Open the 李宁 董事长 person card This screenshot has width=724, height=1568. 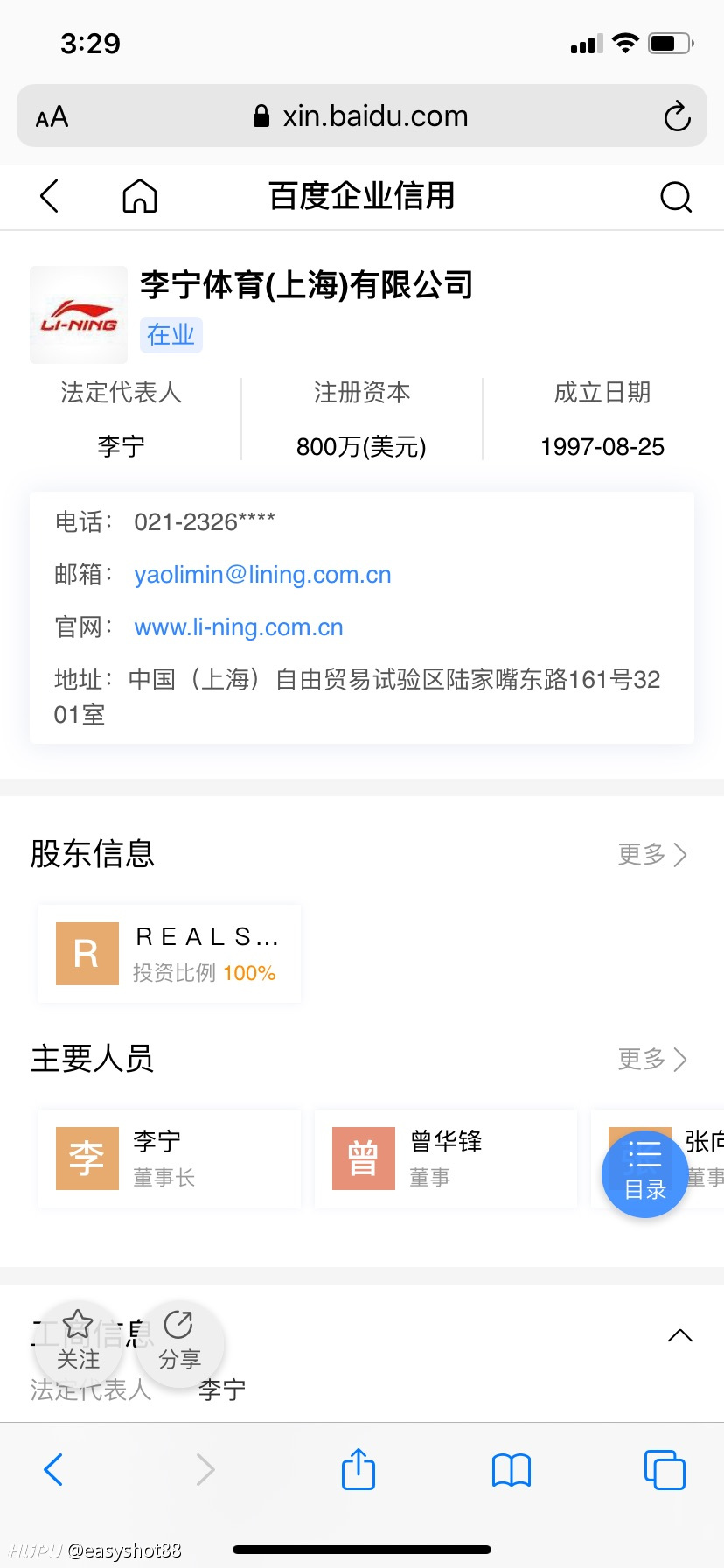point(170,1158)
